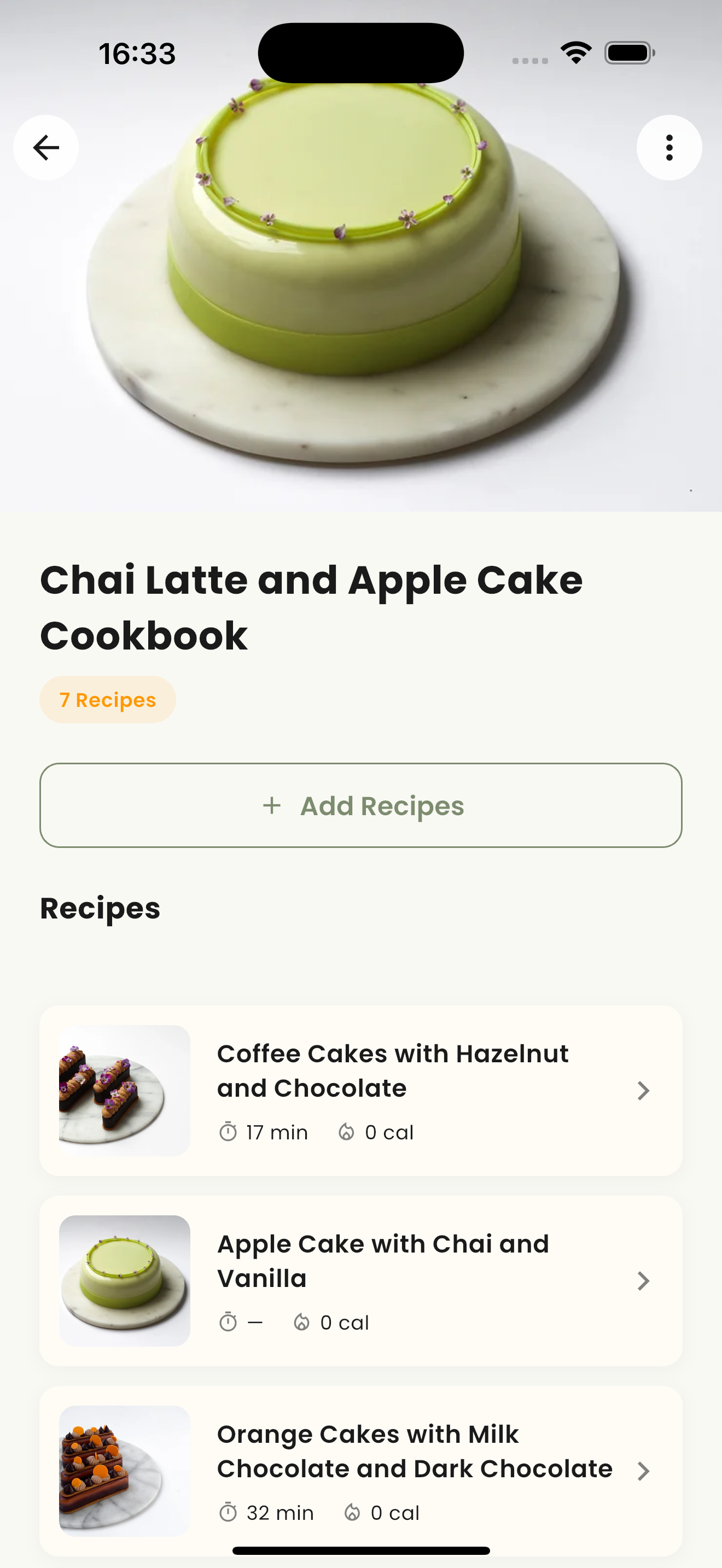View Apple Cake with Chai and Vanilla
This screenshot has height=1568, width=722.
(360, 1280)
